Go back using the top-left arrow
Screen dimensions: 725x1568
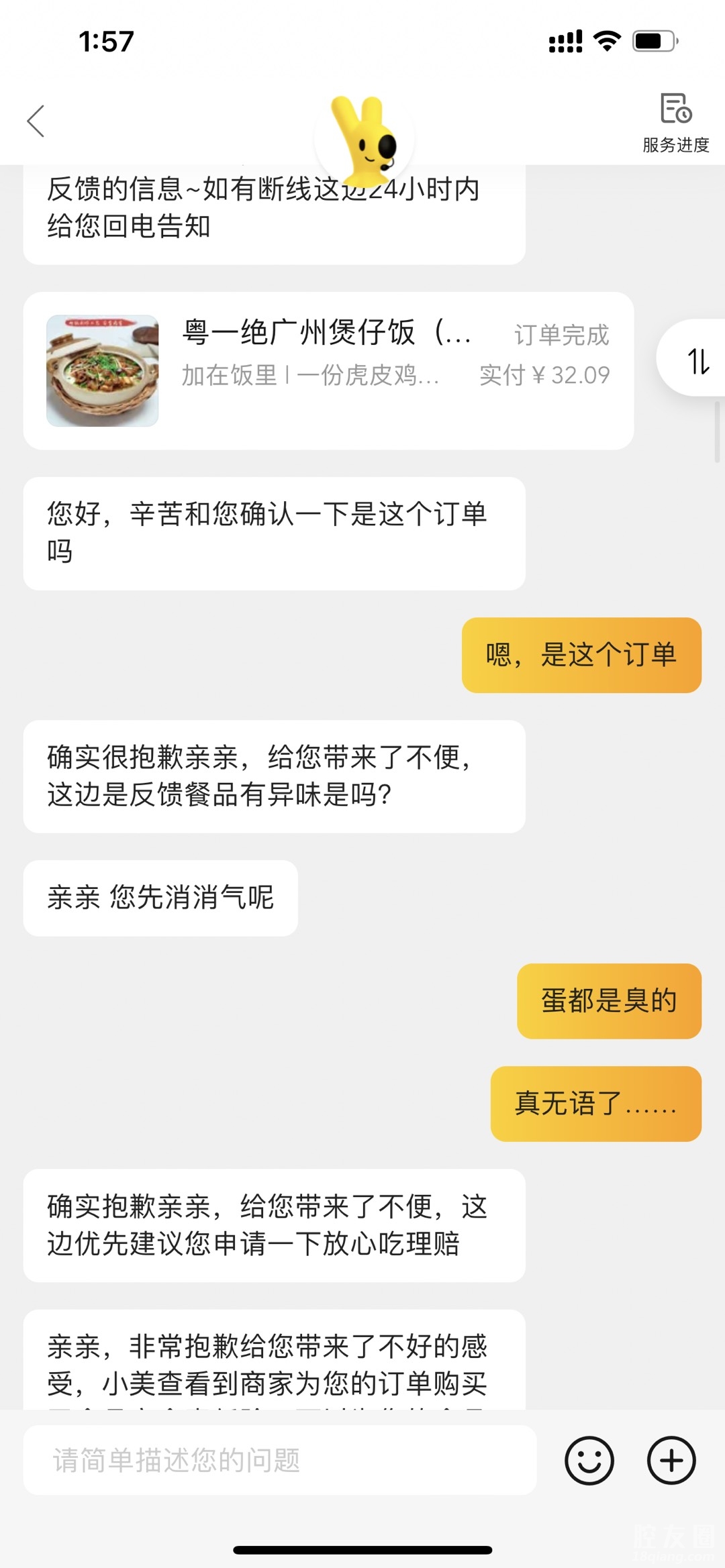36,121
